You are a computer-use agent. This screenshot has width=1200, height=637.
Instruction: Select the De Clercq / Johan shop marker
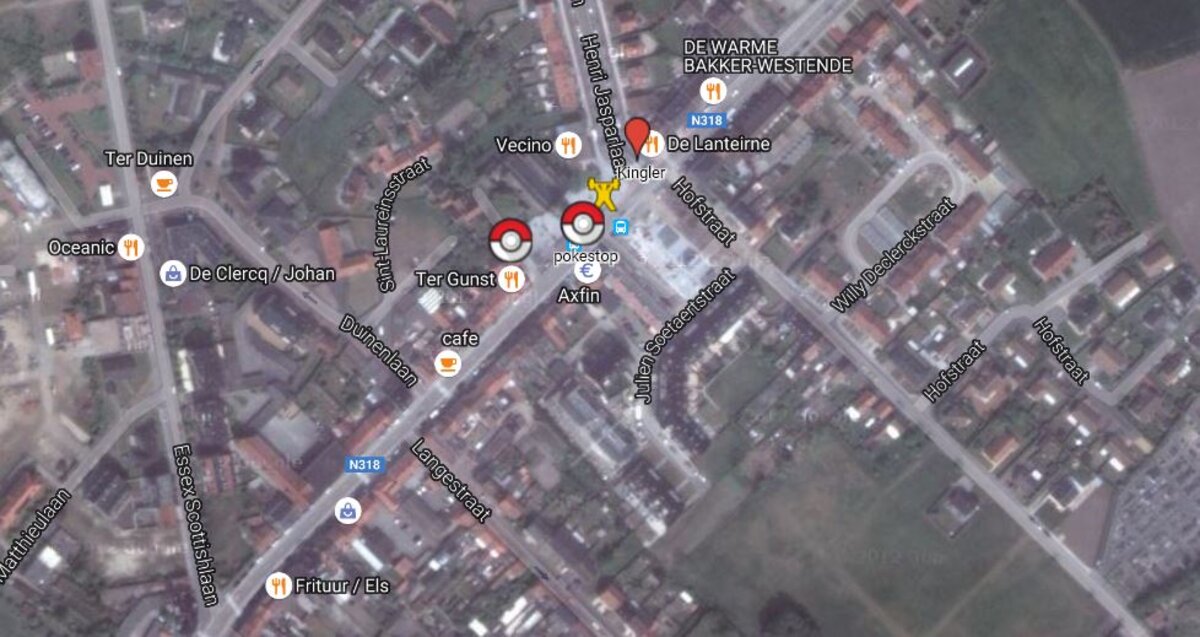173,272
